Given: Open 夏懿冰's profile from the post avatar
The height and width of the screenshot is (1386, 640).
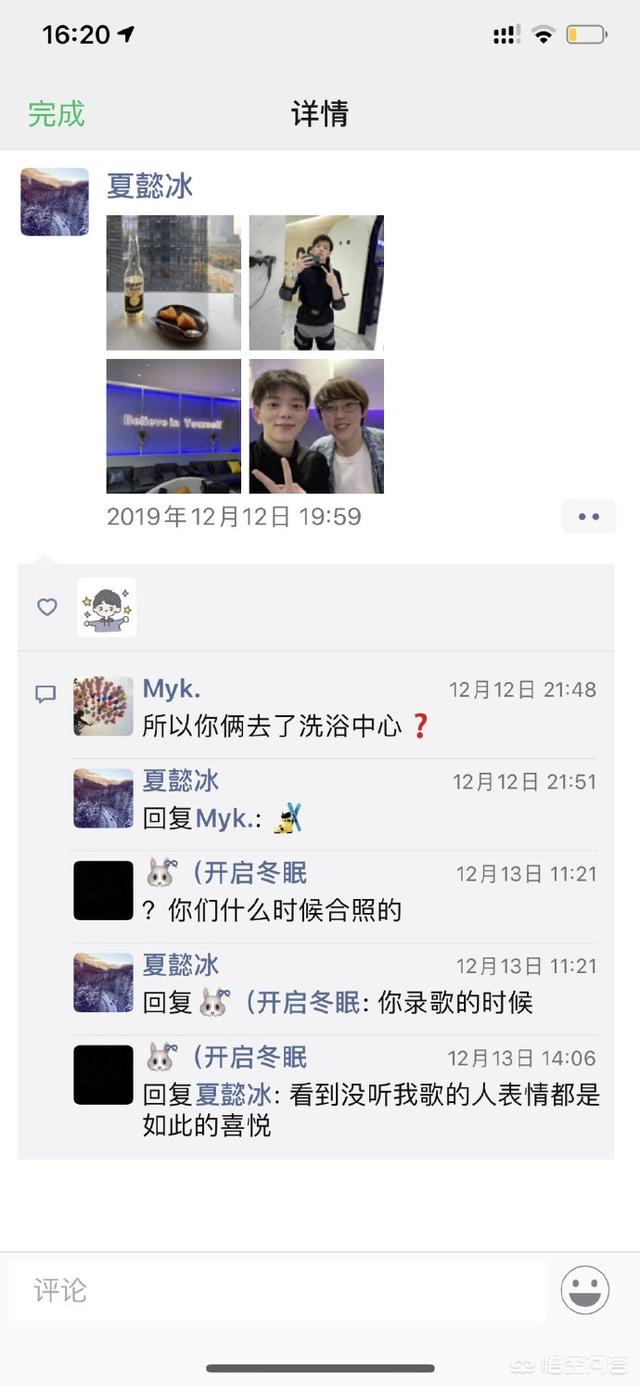Looking at the screenshot, I should (x=54, y=202).
